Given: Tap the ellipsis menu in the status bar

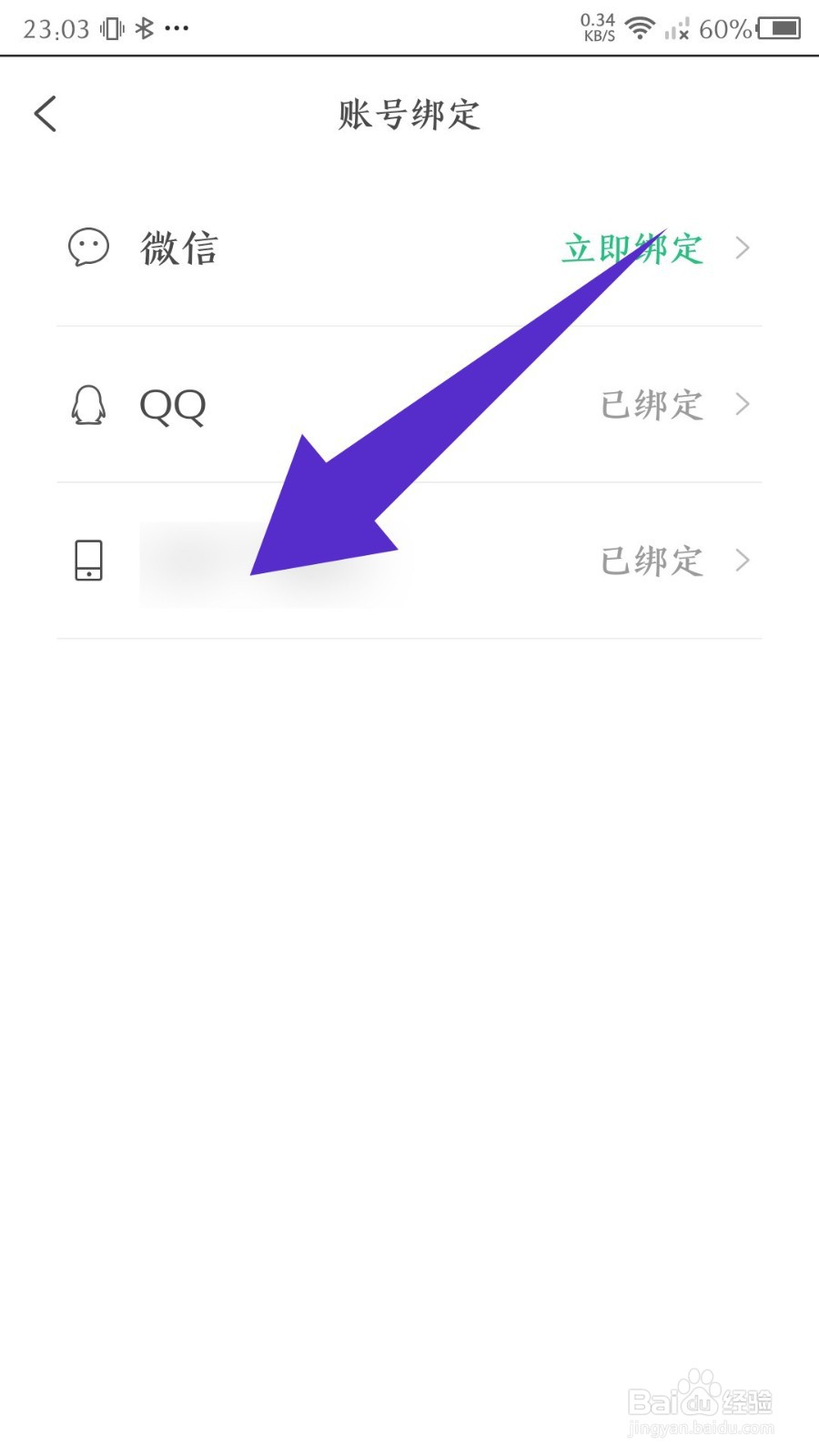Looking at the screenshot, I should (177, 27).
